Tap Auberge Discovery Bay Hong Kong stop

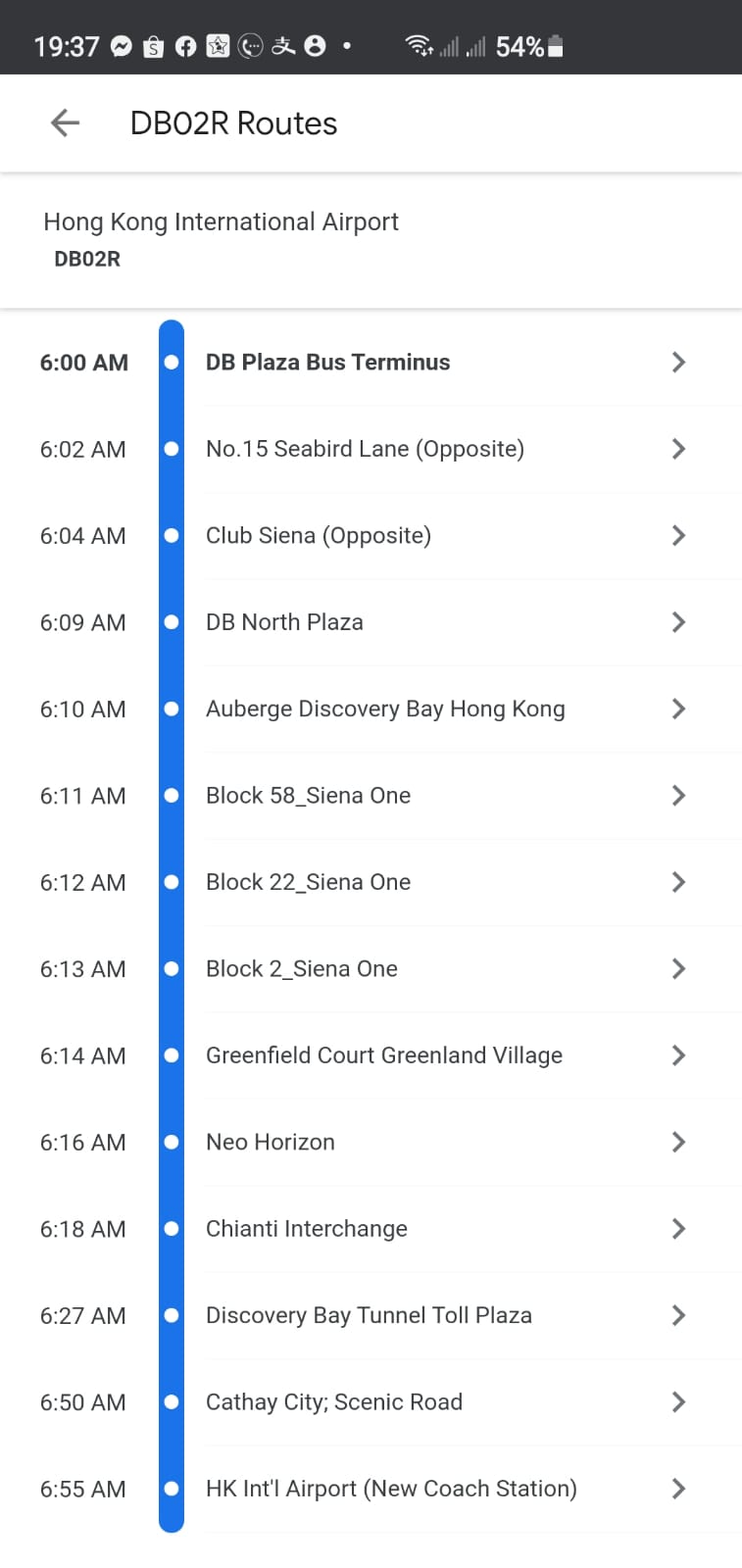(385, 709)
